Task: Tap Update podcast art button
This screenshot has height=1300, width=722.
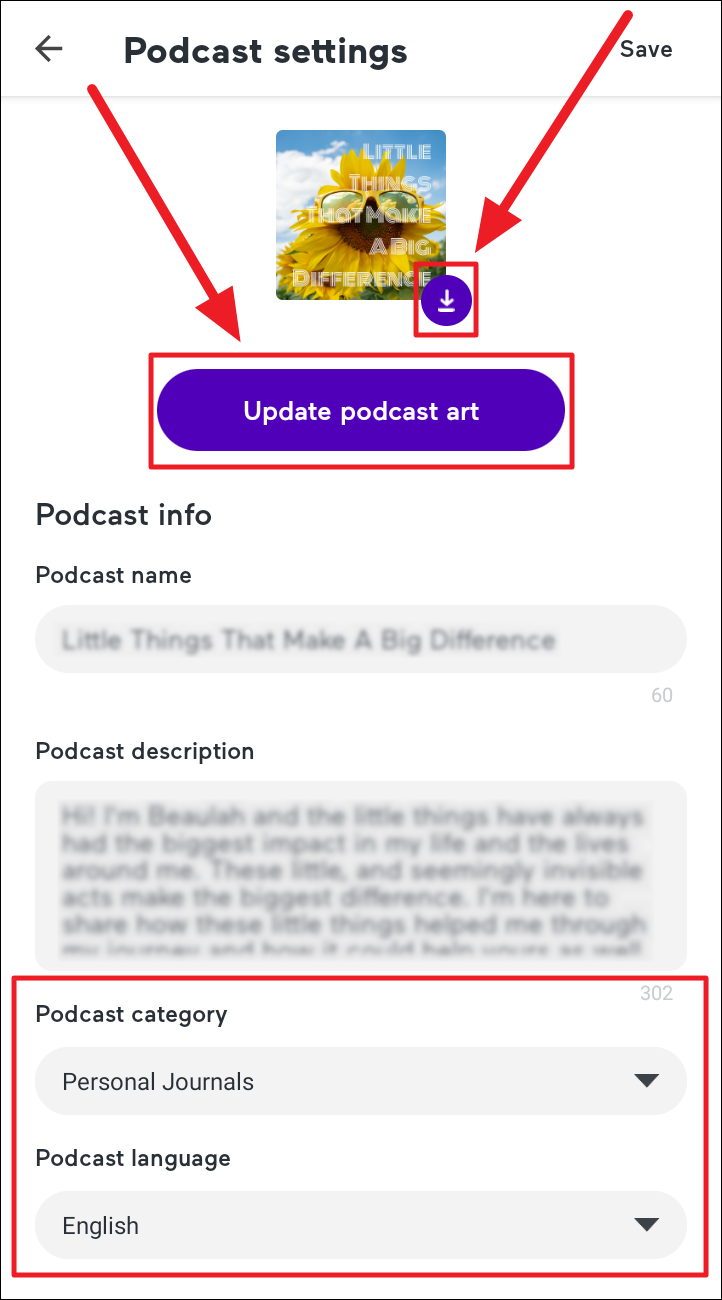Action: [x=361, y=410]
